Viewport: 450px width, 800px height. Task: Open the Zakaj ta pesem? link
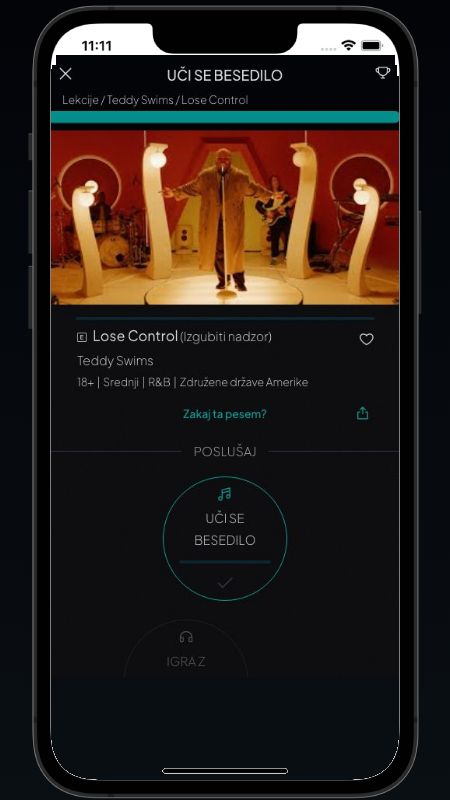coord(224,414)
